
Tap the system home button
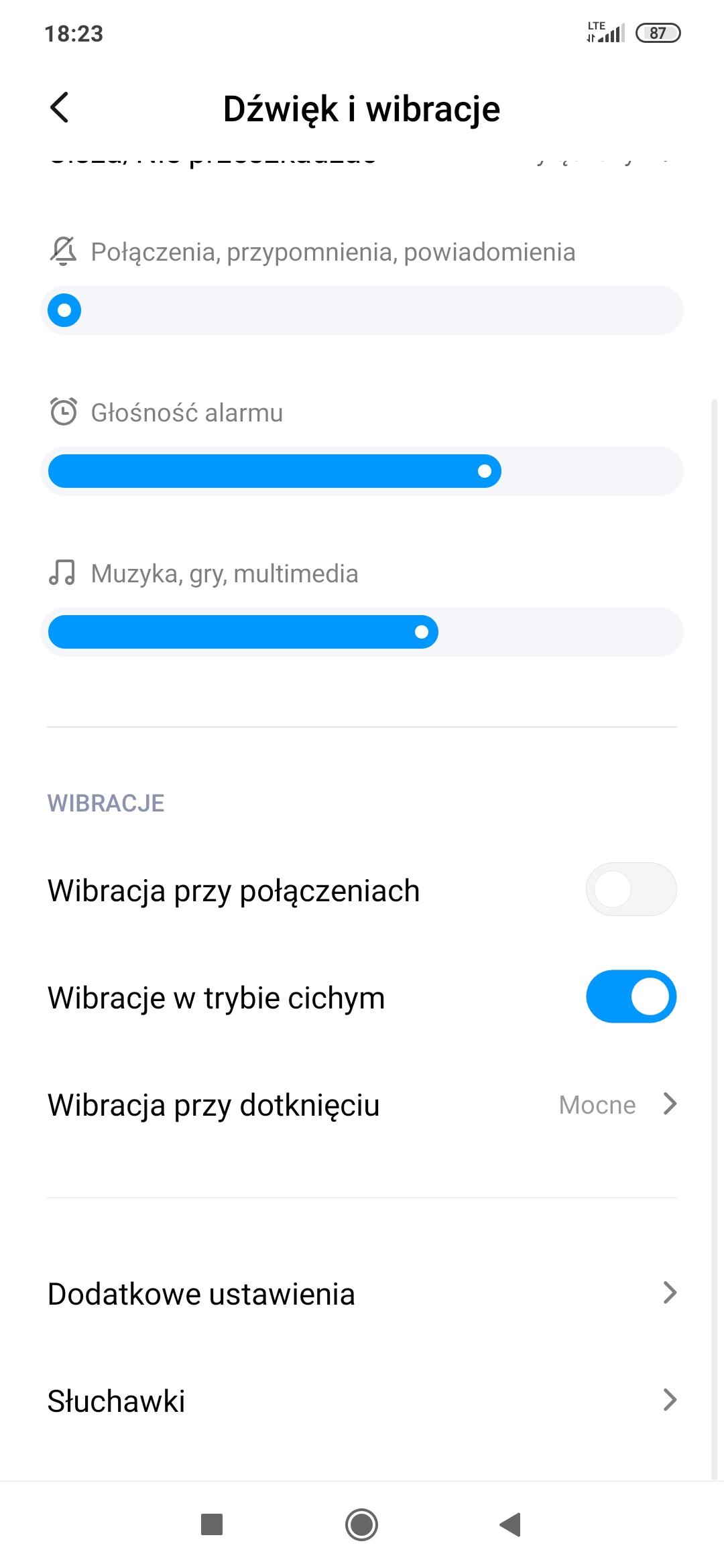click(x=361, y=1524)
